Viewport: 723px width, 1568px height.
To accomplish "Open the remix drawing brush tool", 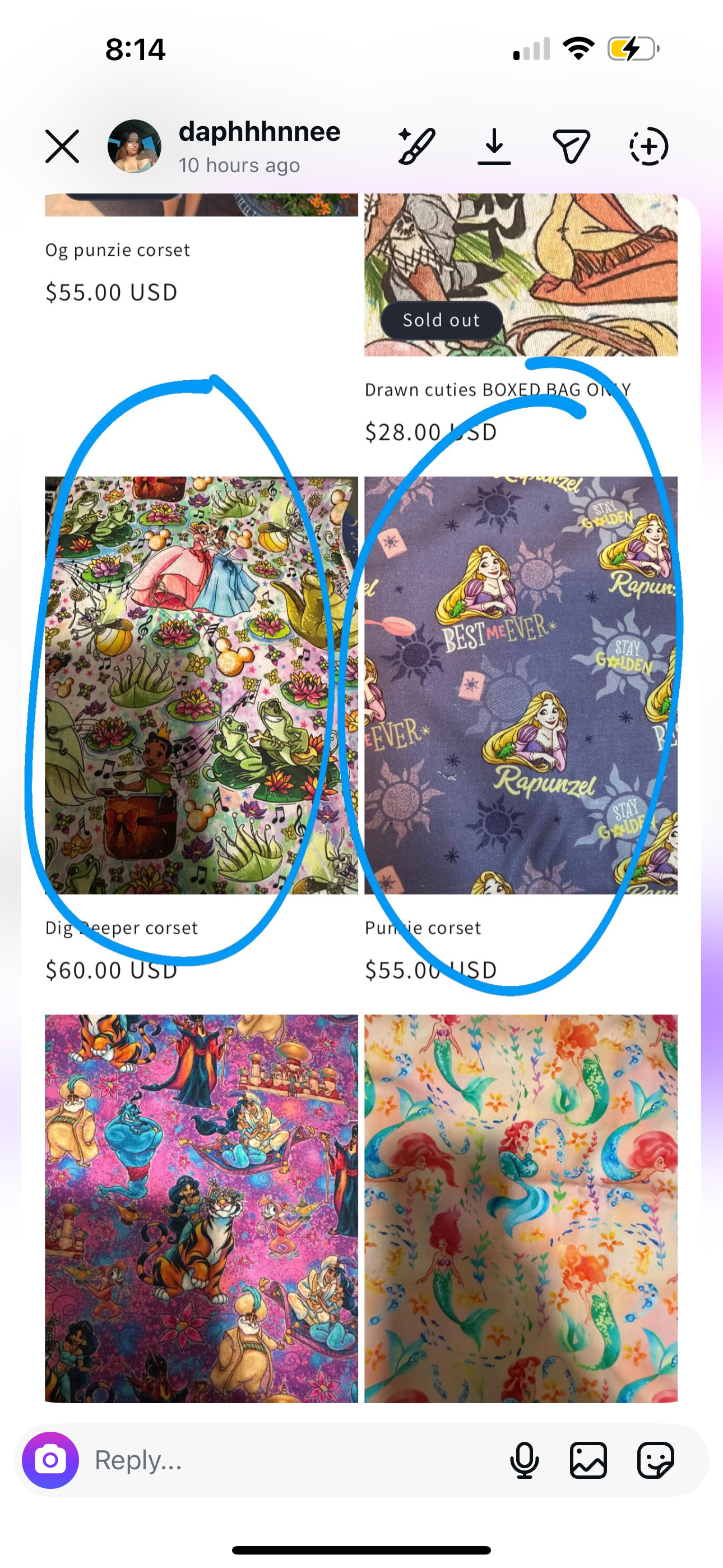I will [x=416, y=146].
